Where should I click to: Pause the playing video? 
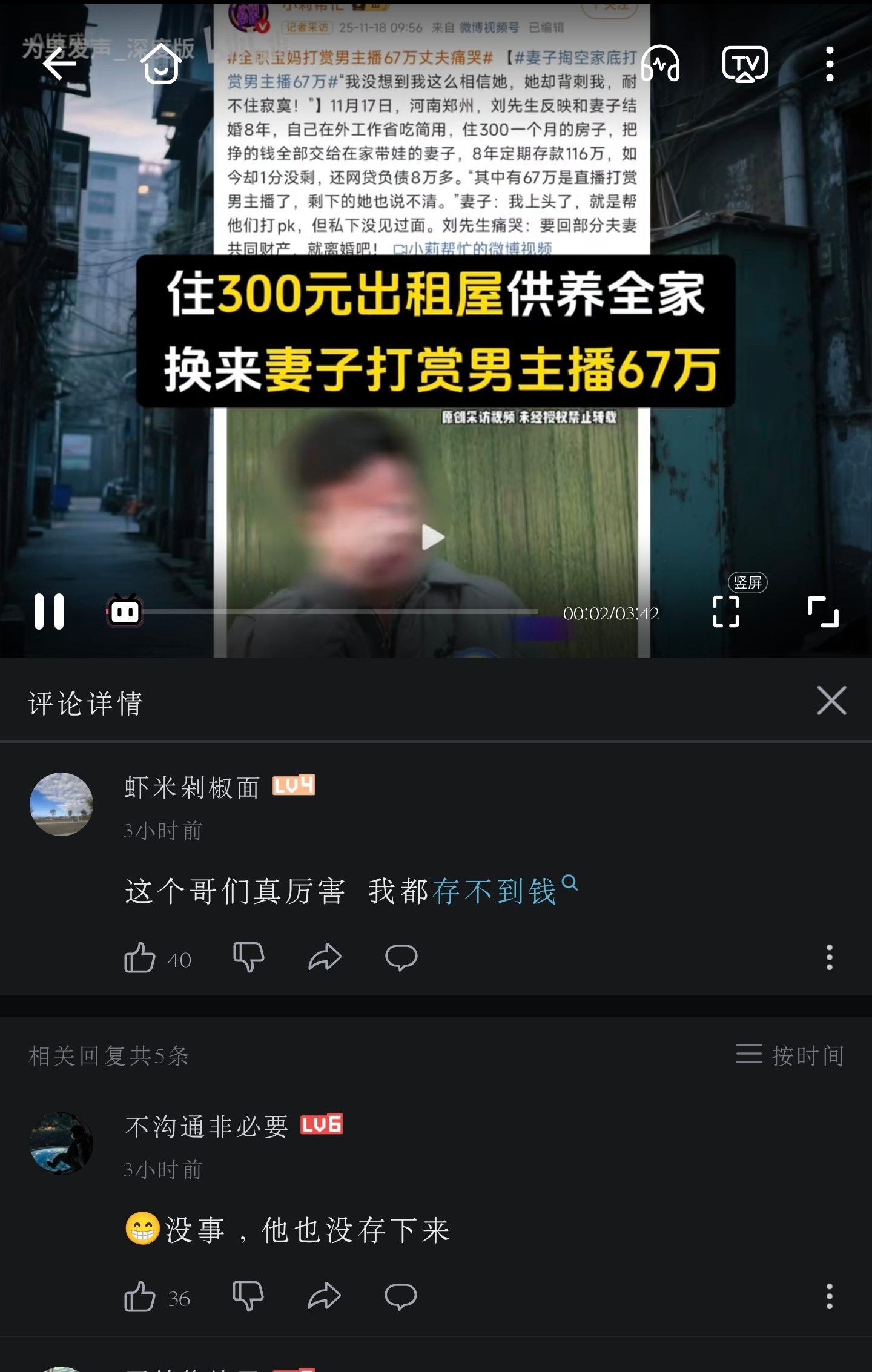[x=49, y=612]
